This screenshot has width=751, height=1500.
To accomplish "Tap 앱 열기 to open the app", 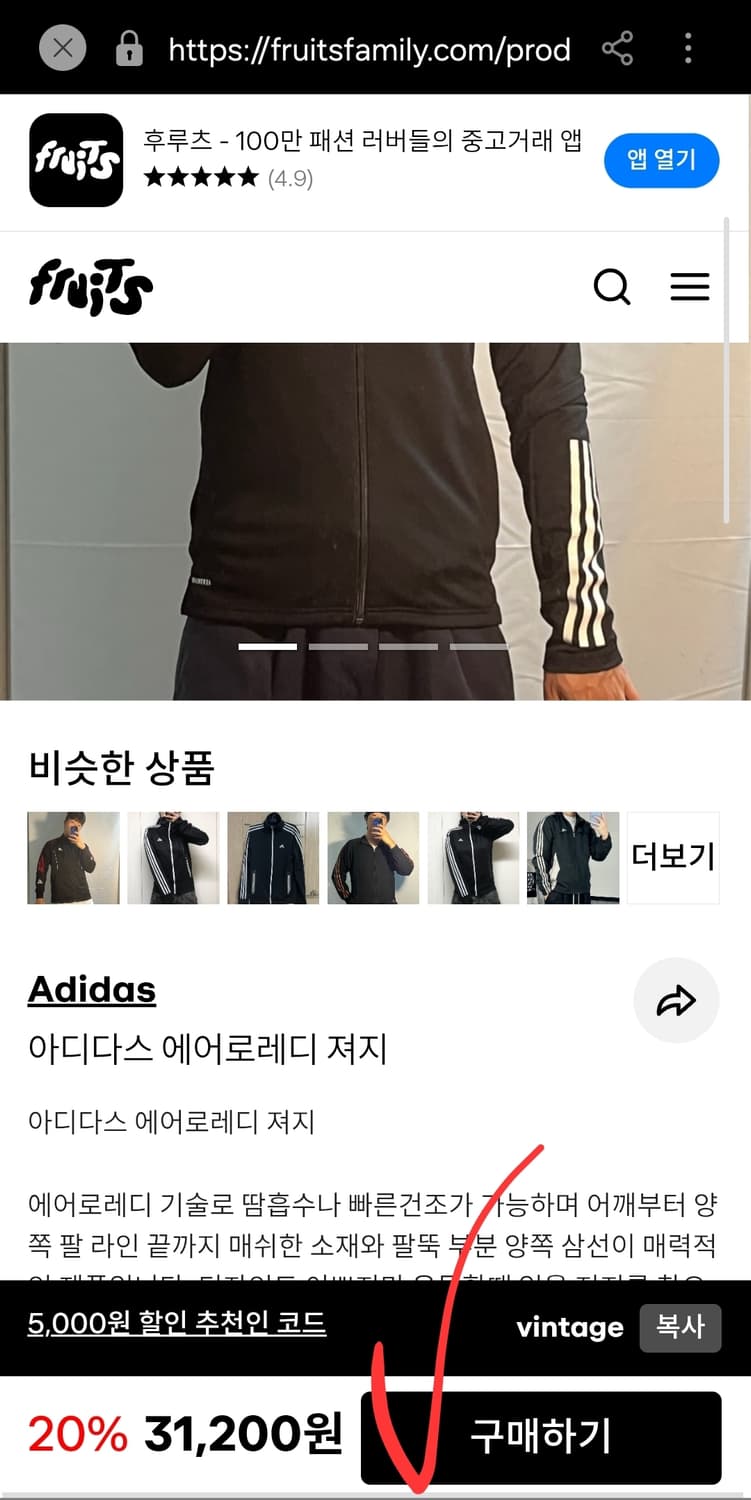I will [x=661, y=160].
